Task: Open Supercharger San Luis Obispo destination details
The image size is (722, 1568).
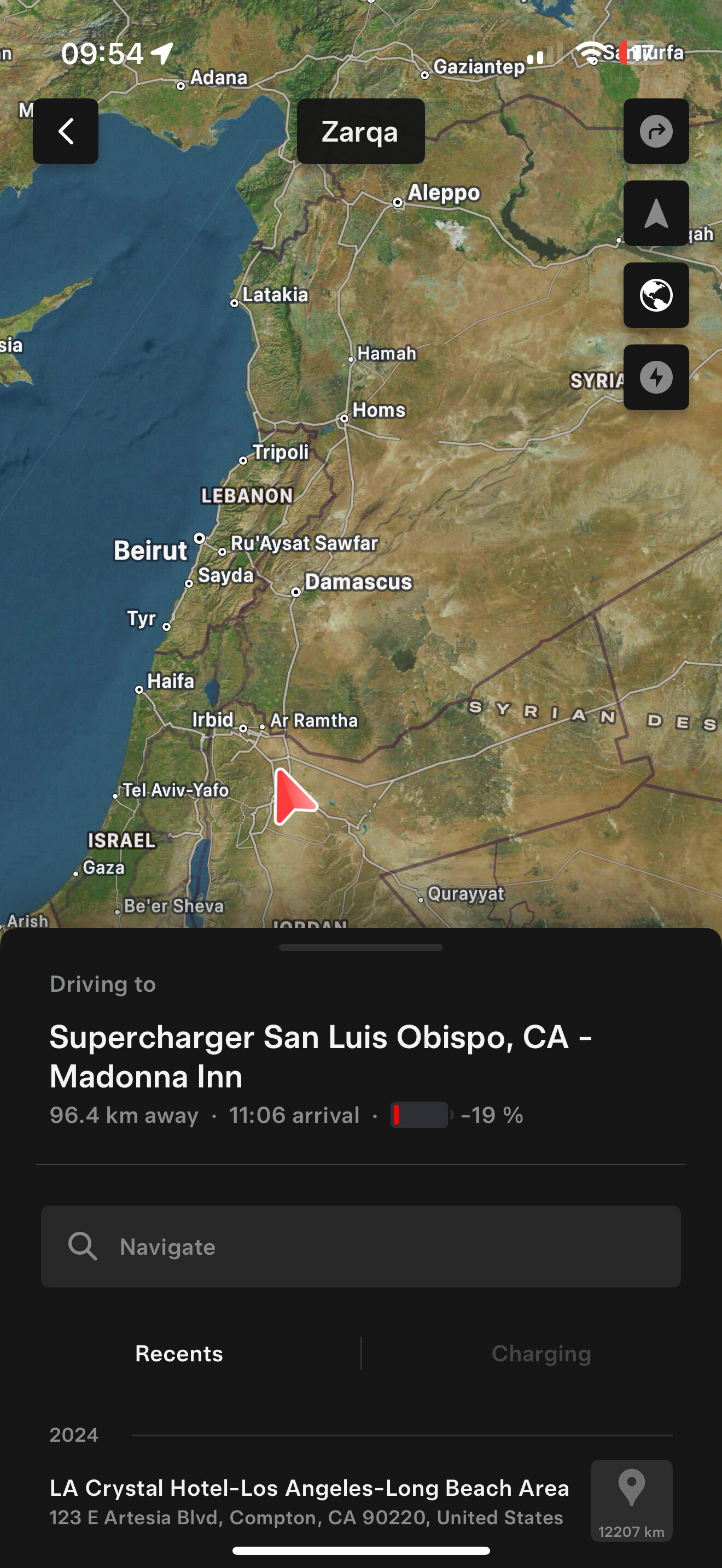Action: [320, 1056]
